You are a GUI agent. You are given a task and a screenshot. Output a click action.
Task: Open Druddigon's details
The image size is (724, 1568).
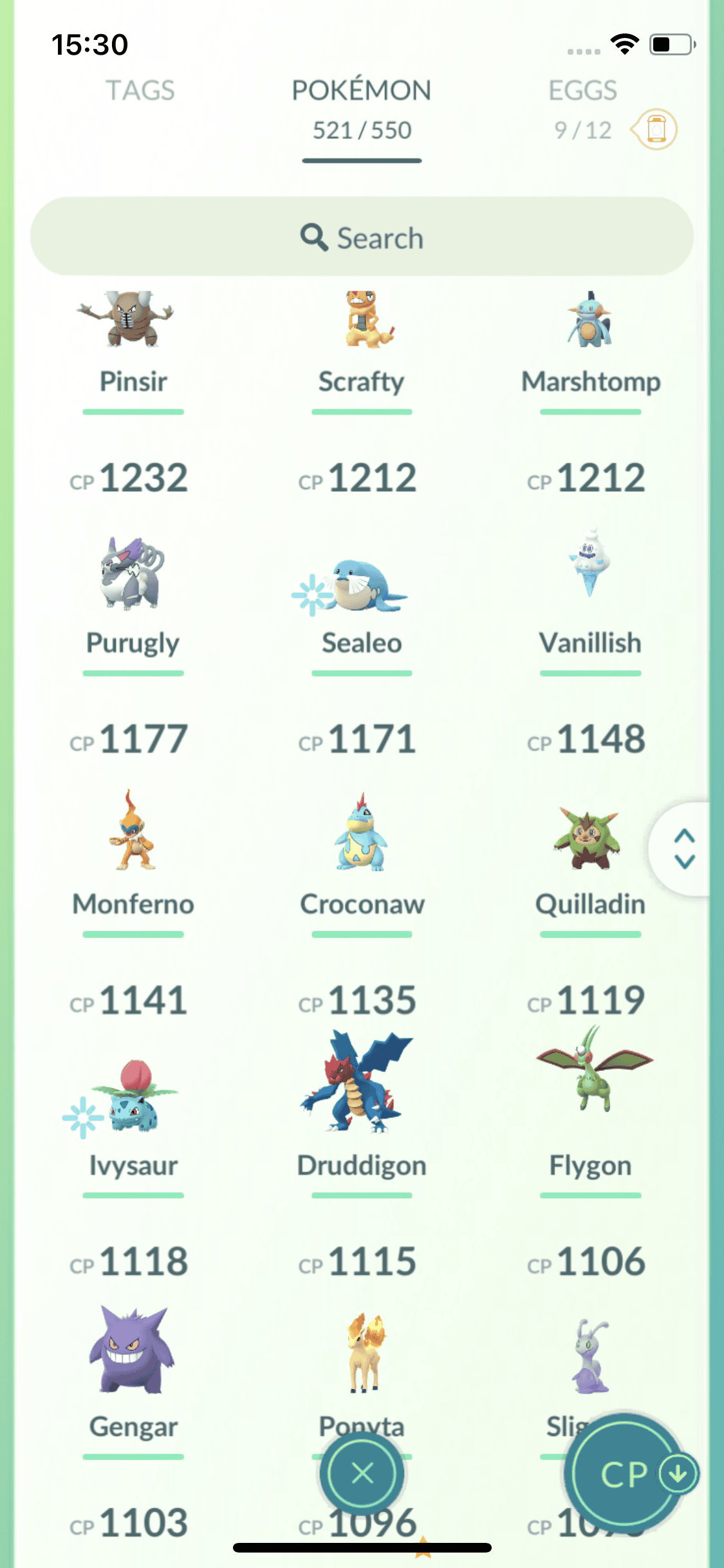(x=362, y=1088)
